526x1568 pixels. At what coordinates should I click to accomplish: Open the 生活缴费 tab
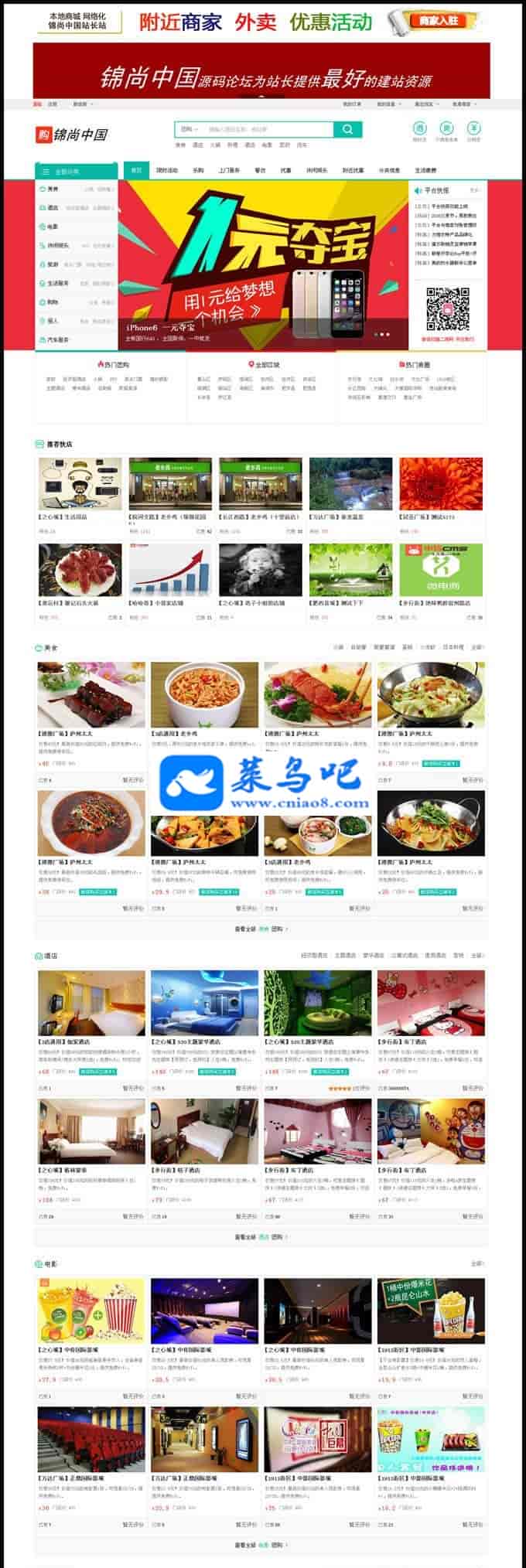[x=425, y=170]
